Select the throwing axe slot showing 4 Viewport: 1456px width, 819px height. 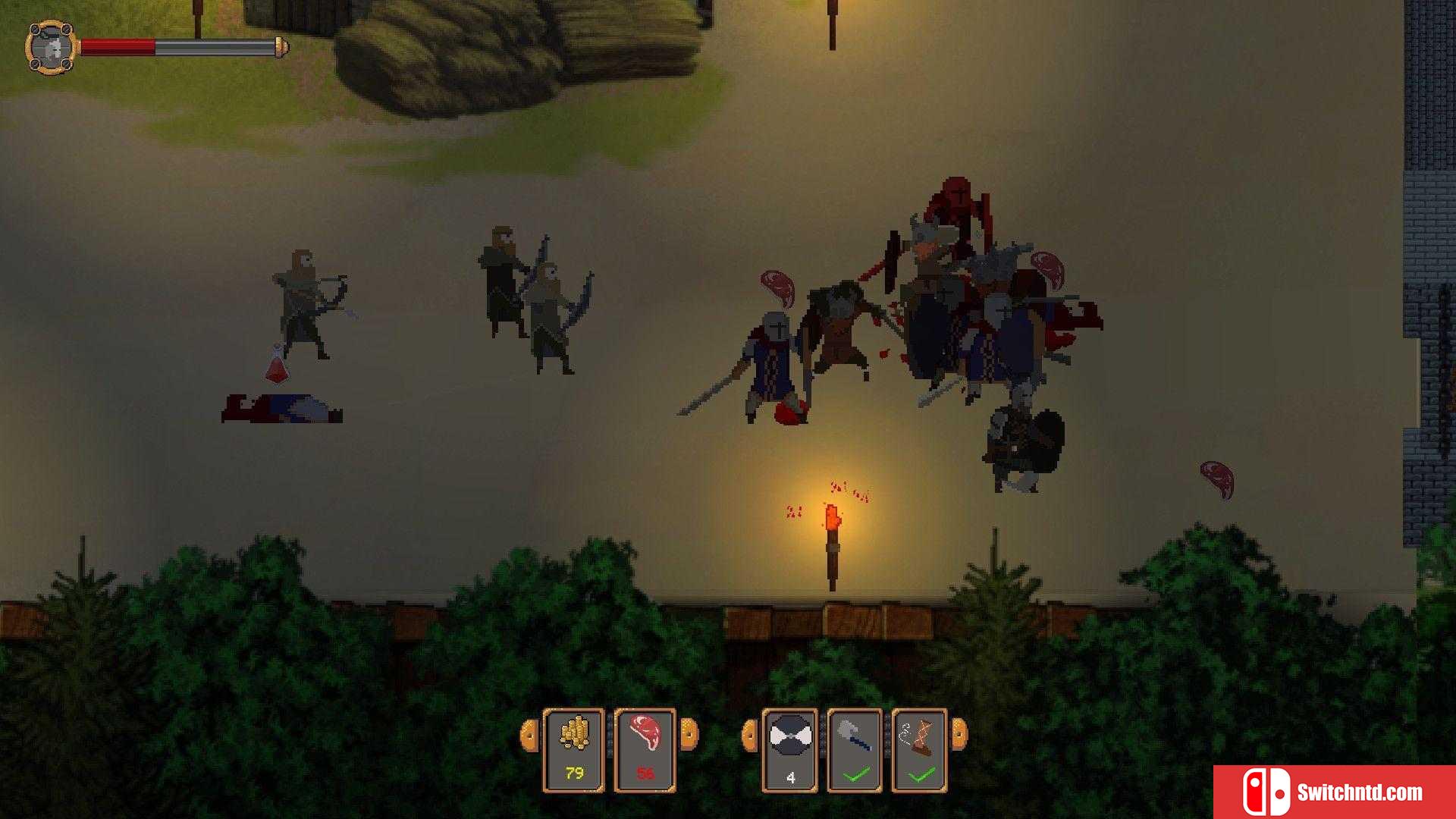point(789,749)
